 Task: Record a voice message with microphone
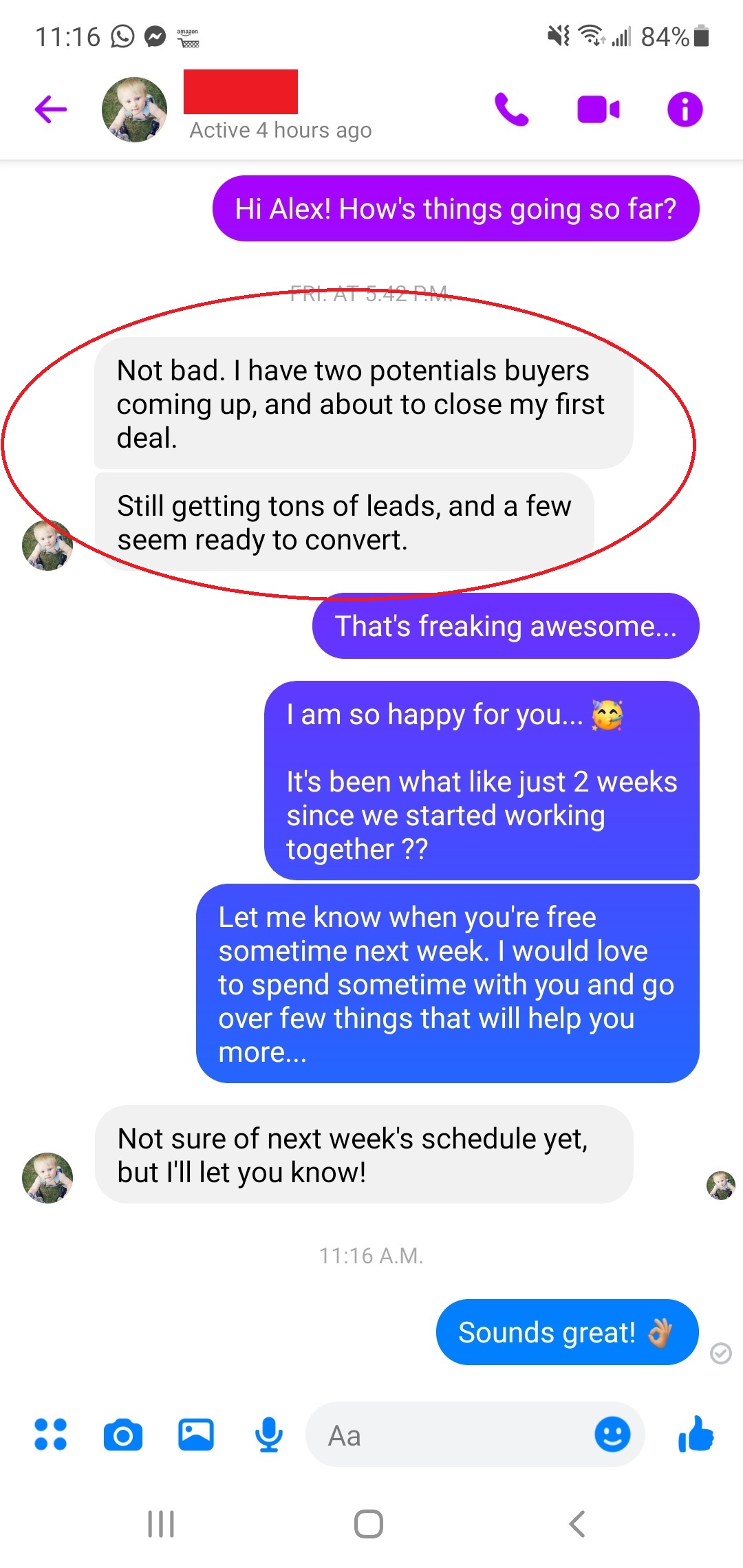click(268, 1435)
